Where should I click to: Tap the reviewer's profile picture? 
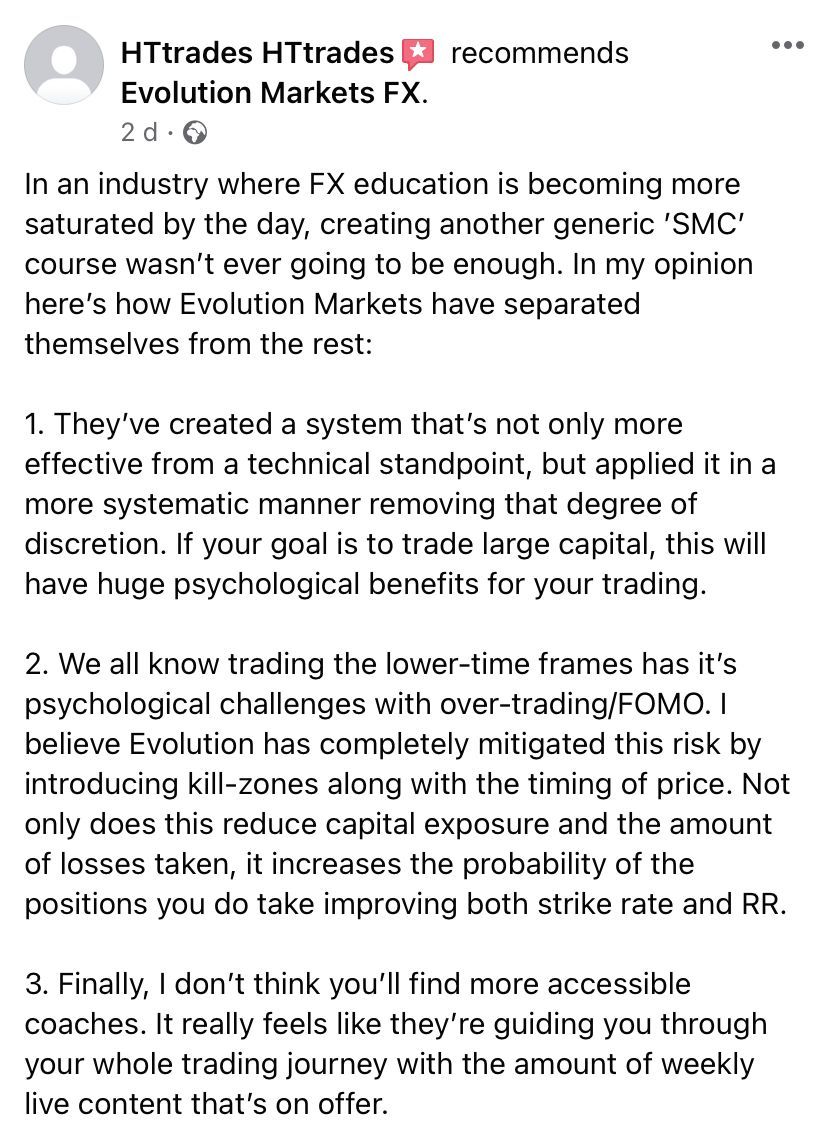point(63,65)
